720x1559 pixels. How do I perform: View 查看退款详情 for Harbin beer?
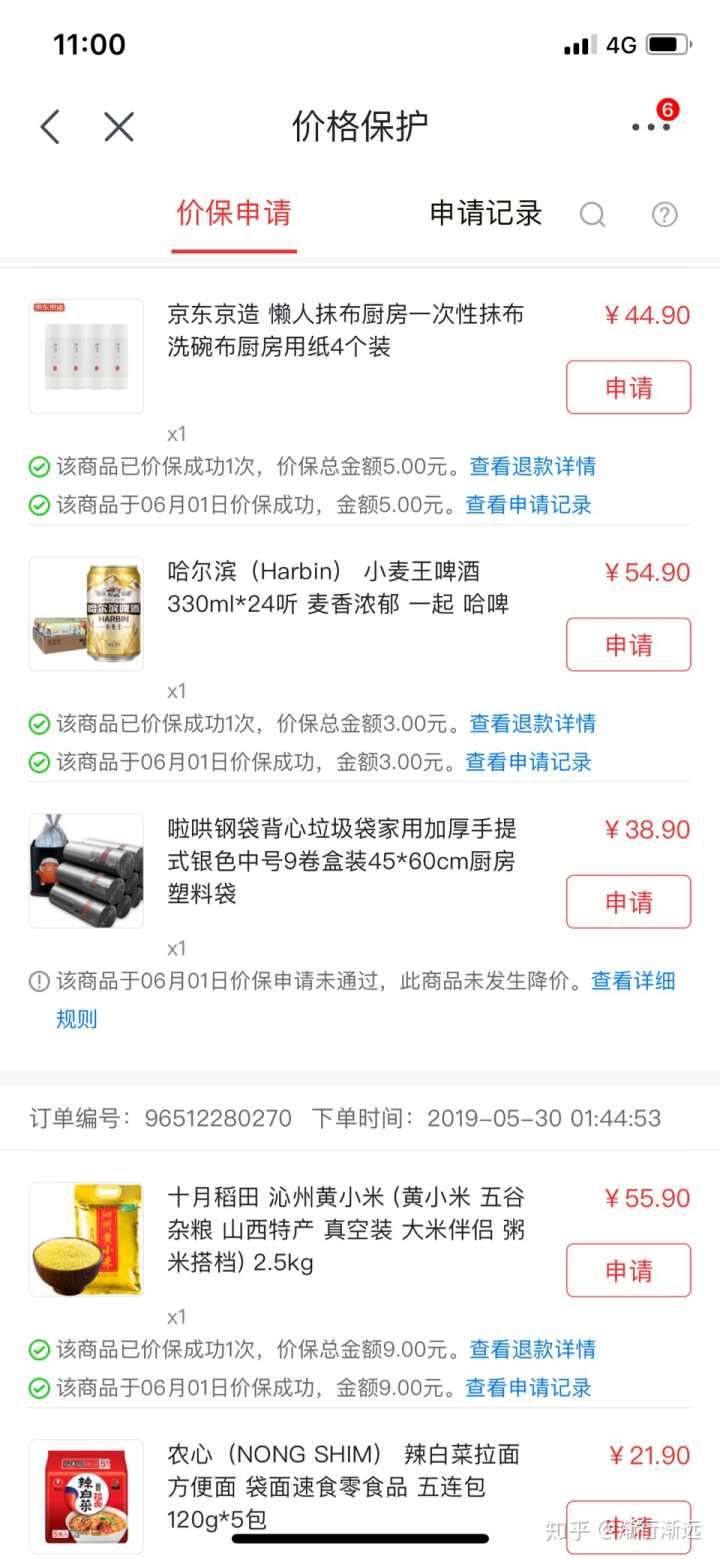tap(532, 723)
